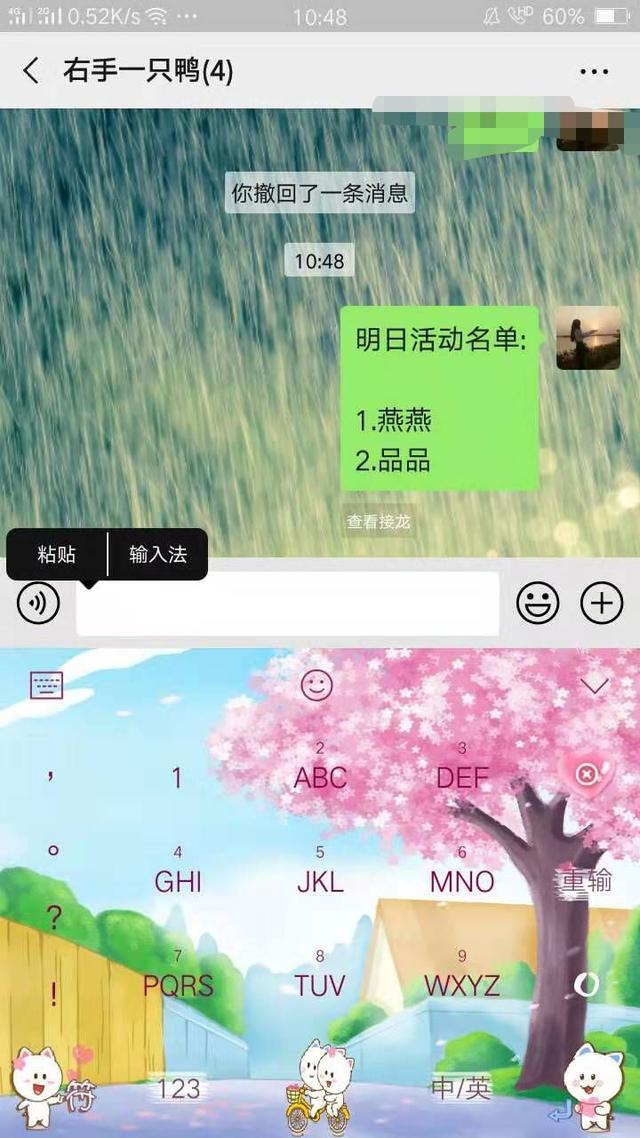
Task: Open the plus attachments menu
Action: pyautogui.click(x=602, y=603)
